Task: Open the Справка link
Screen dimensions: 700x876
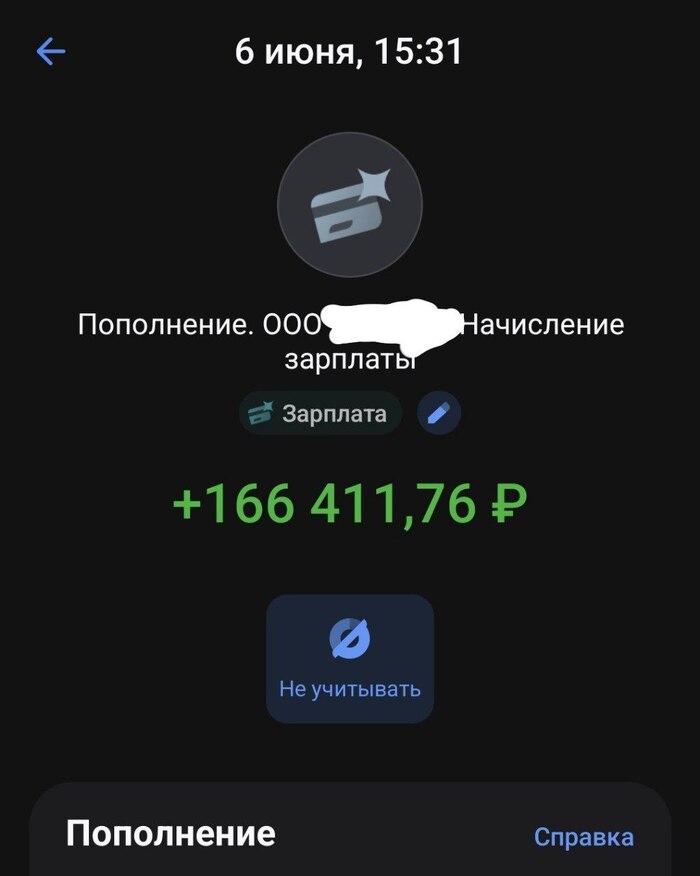Action: tap(583, 836)
